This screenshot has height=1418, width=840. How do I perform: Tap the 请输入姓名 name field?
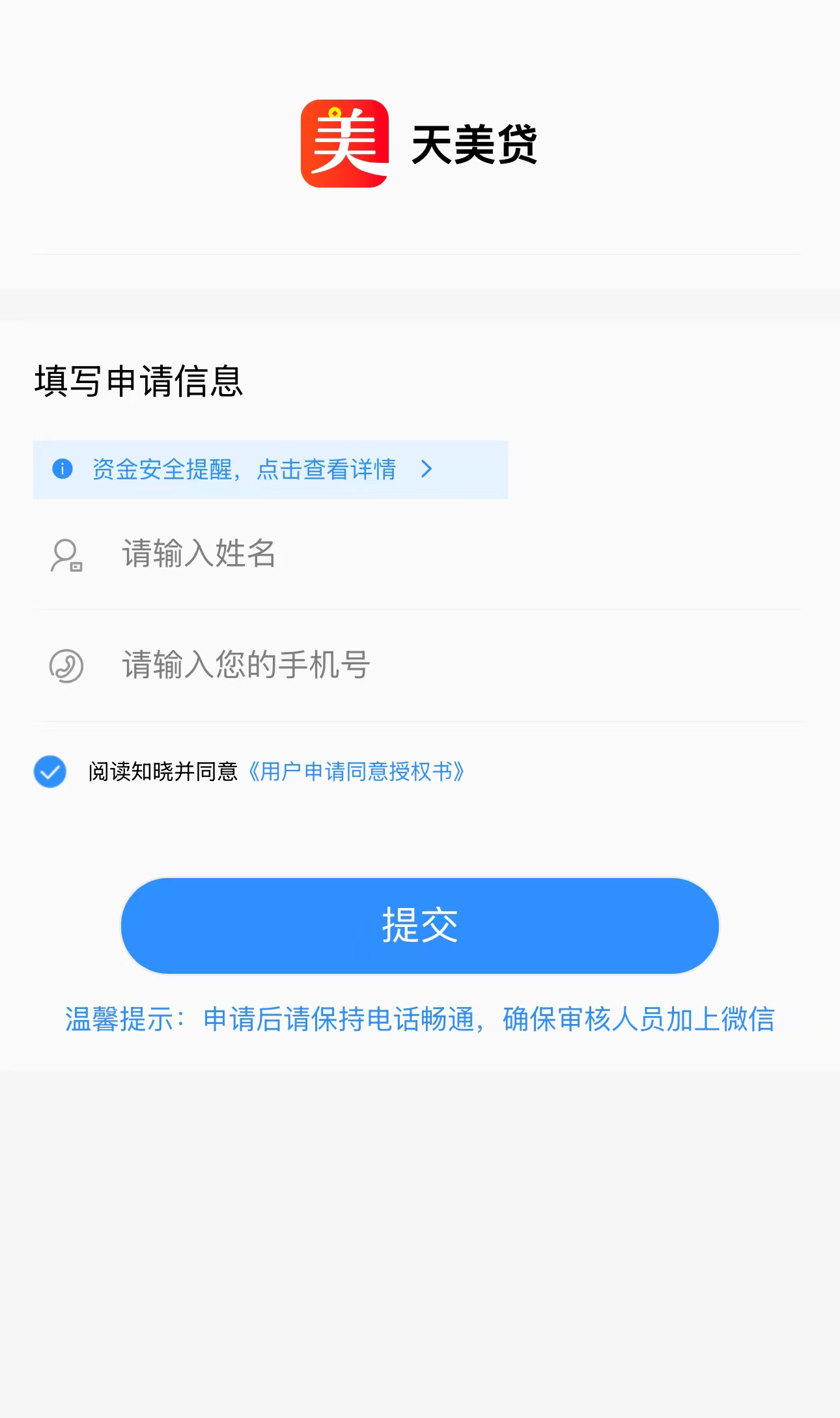pyautogui.click(x=417, y=554)
